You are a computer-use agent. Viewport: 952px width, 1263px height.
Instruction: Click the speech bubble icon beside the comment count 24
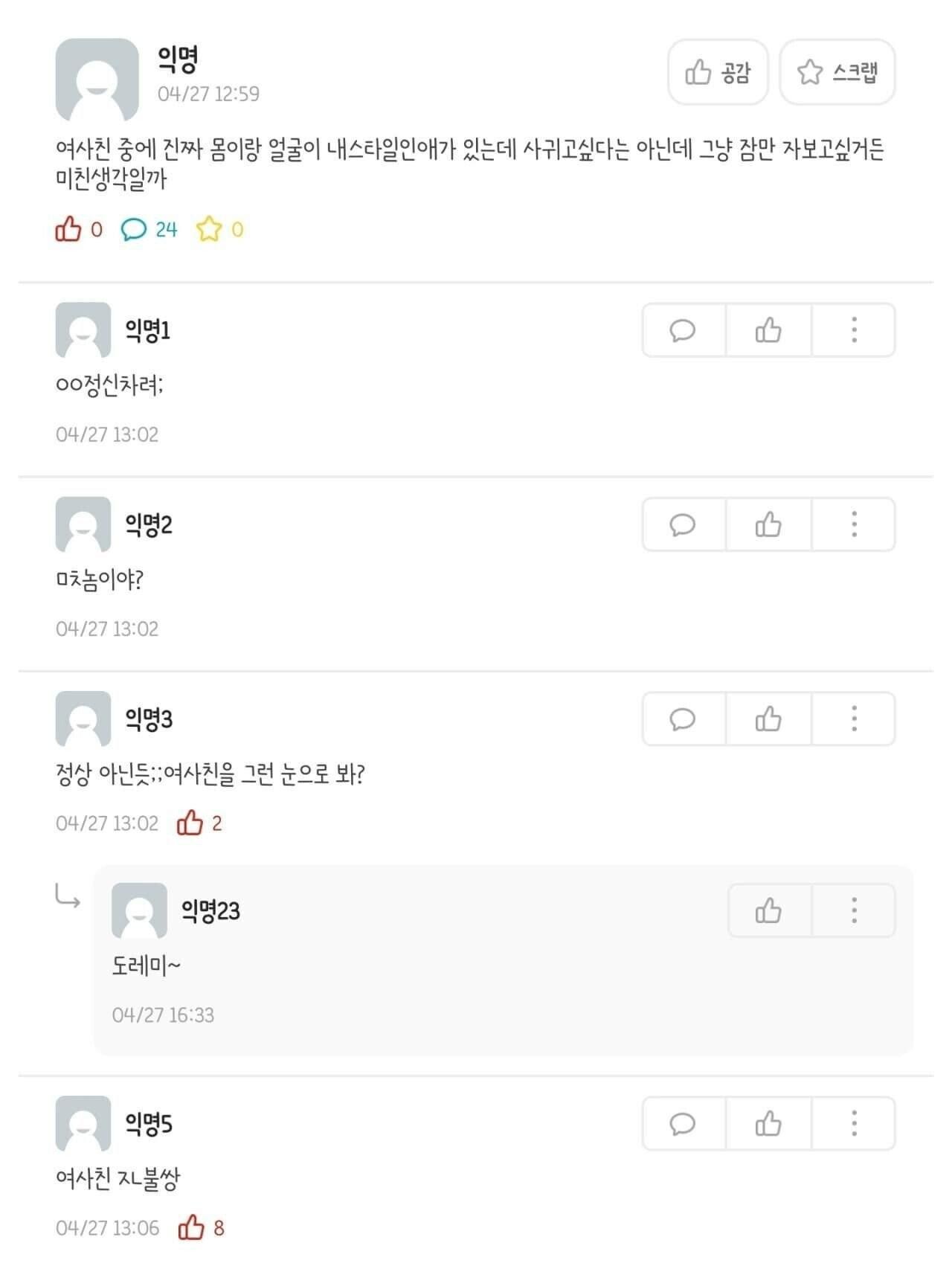[x=135, y=230]
